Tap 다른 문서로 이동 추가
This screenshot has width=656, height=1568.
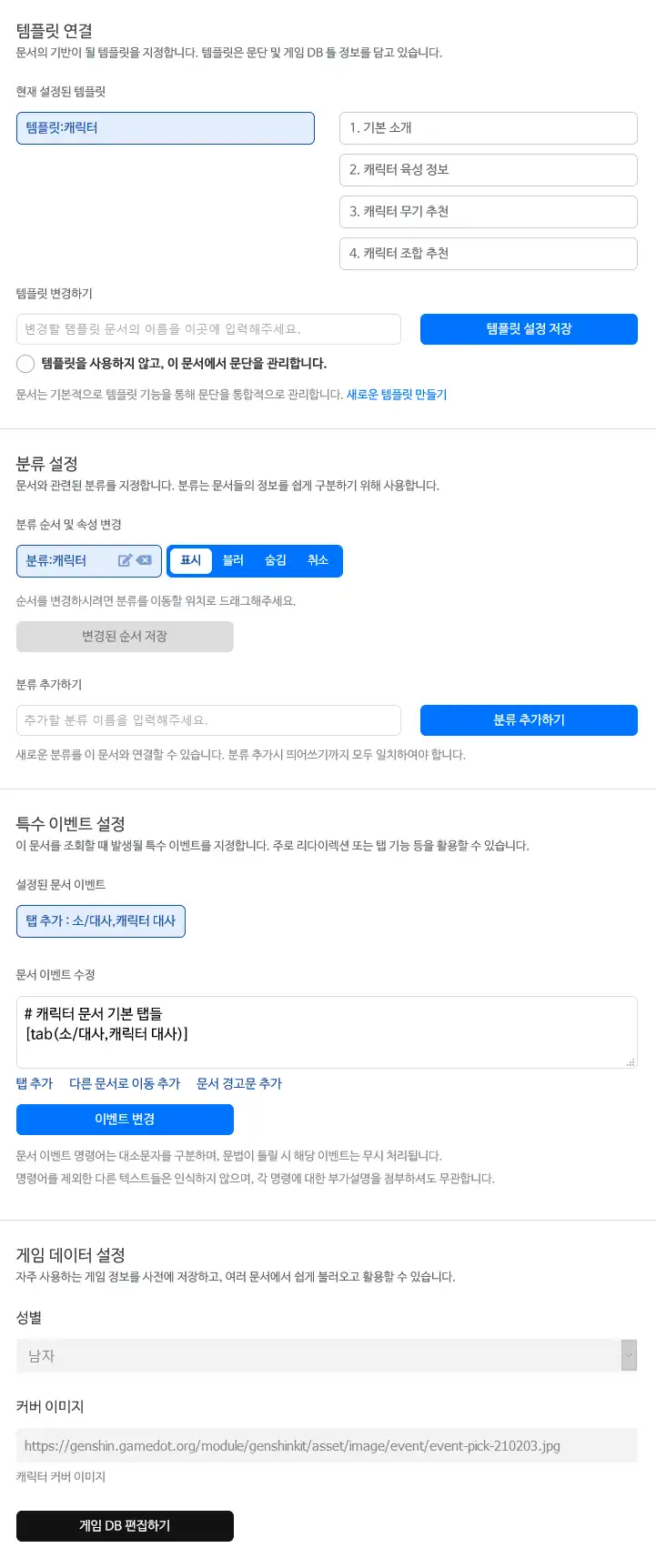[125, 1084]
